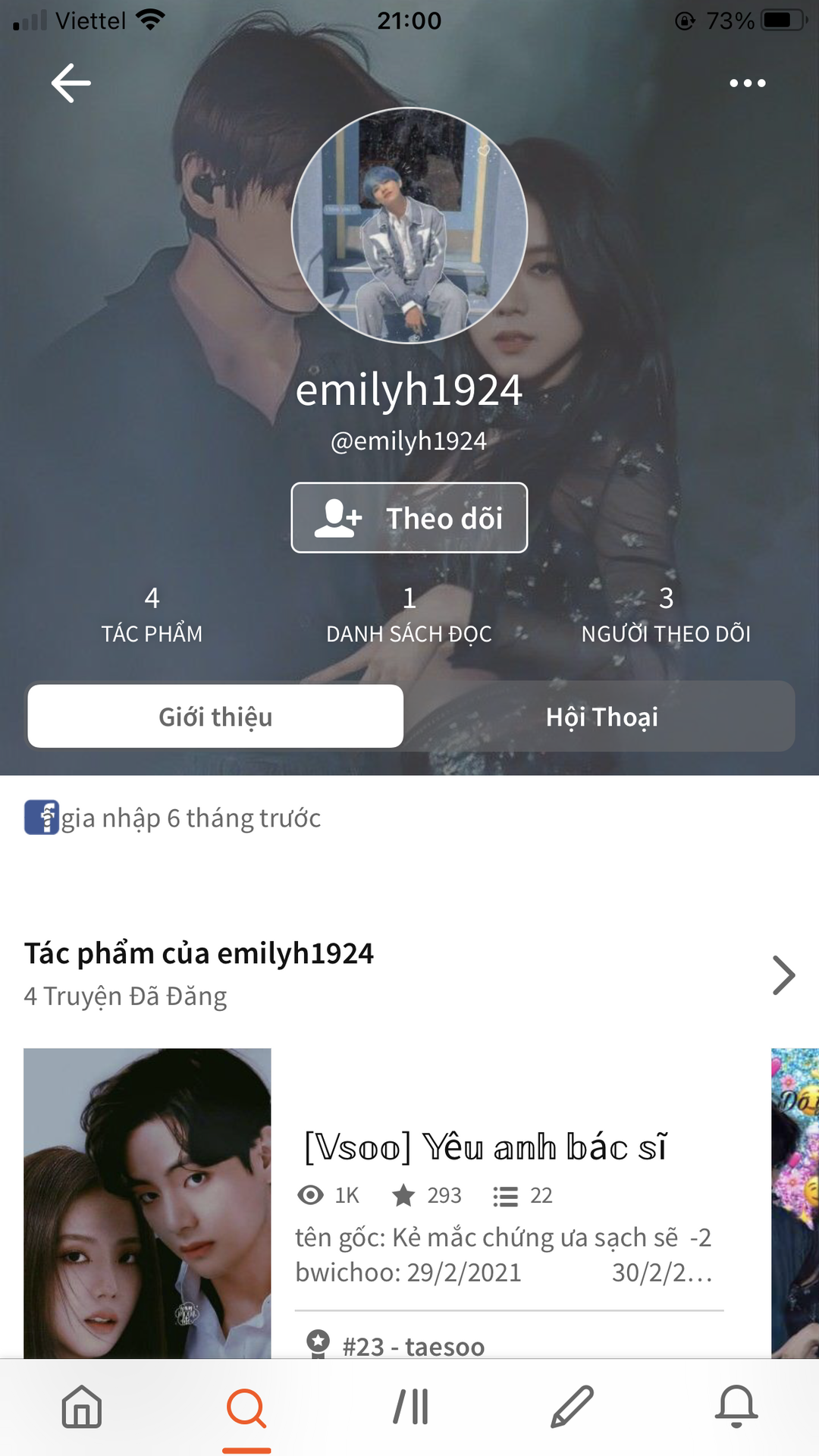Go to the Home tab
The height and width of the screenshot is (1456, 819).
click(82, 1407)
